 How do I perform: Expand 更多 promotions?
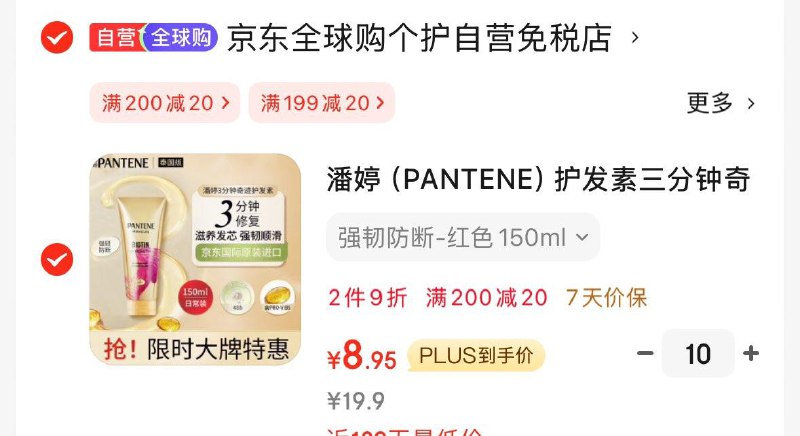point(721,103)
